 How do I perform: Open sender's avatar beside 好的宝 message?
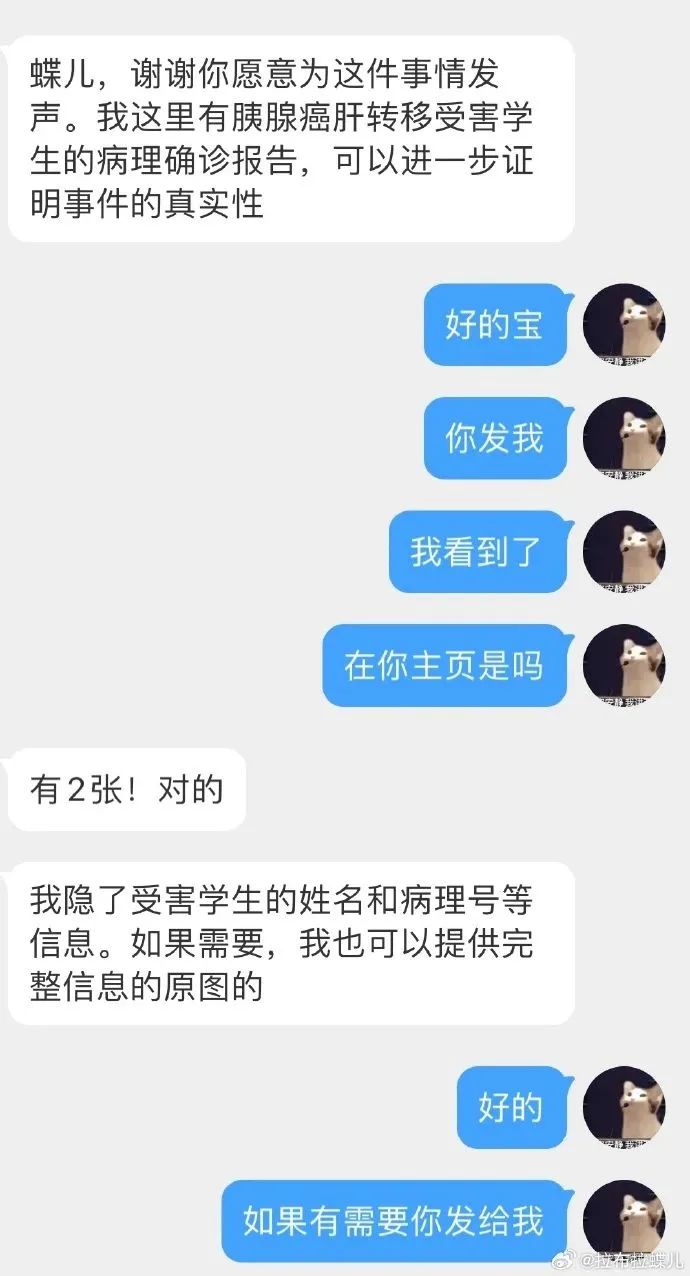coord(624,324)
